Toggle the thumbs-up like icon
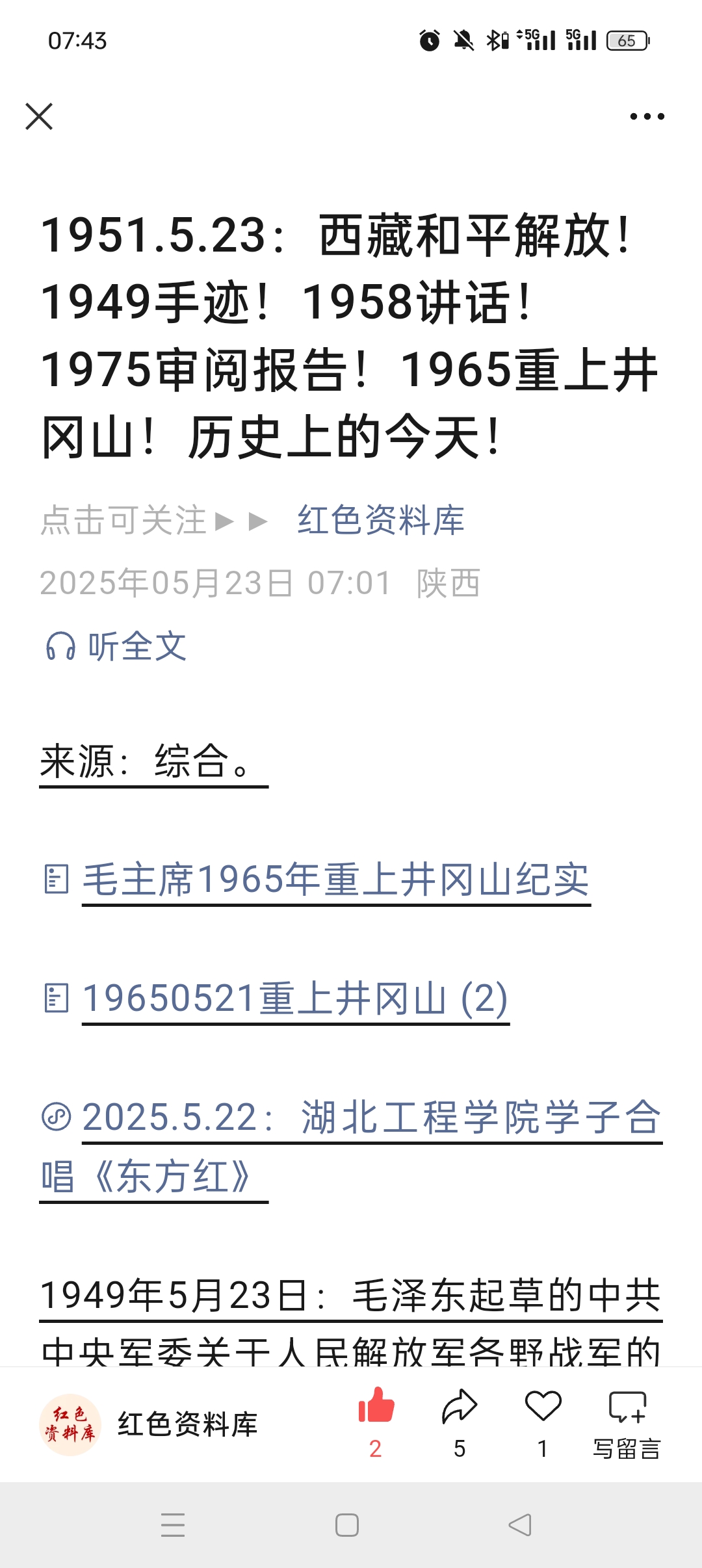The width and height of the screenshot is (702, 1568). pyautogui.click(x=376, y=1407)
